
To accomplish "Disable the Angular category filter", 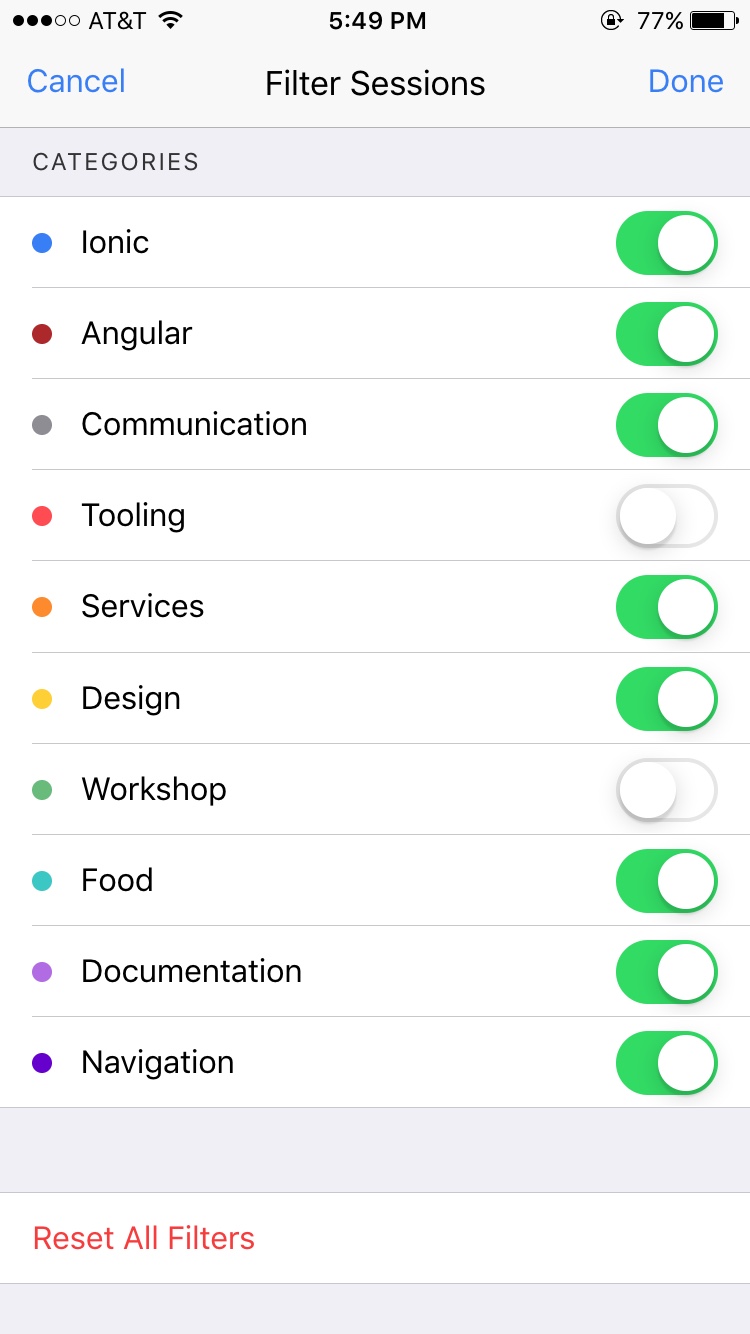I will tap(667, 334).
